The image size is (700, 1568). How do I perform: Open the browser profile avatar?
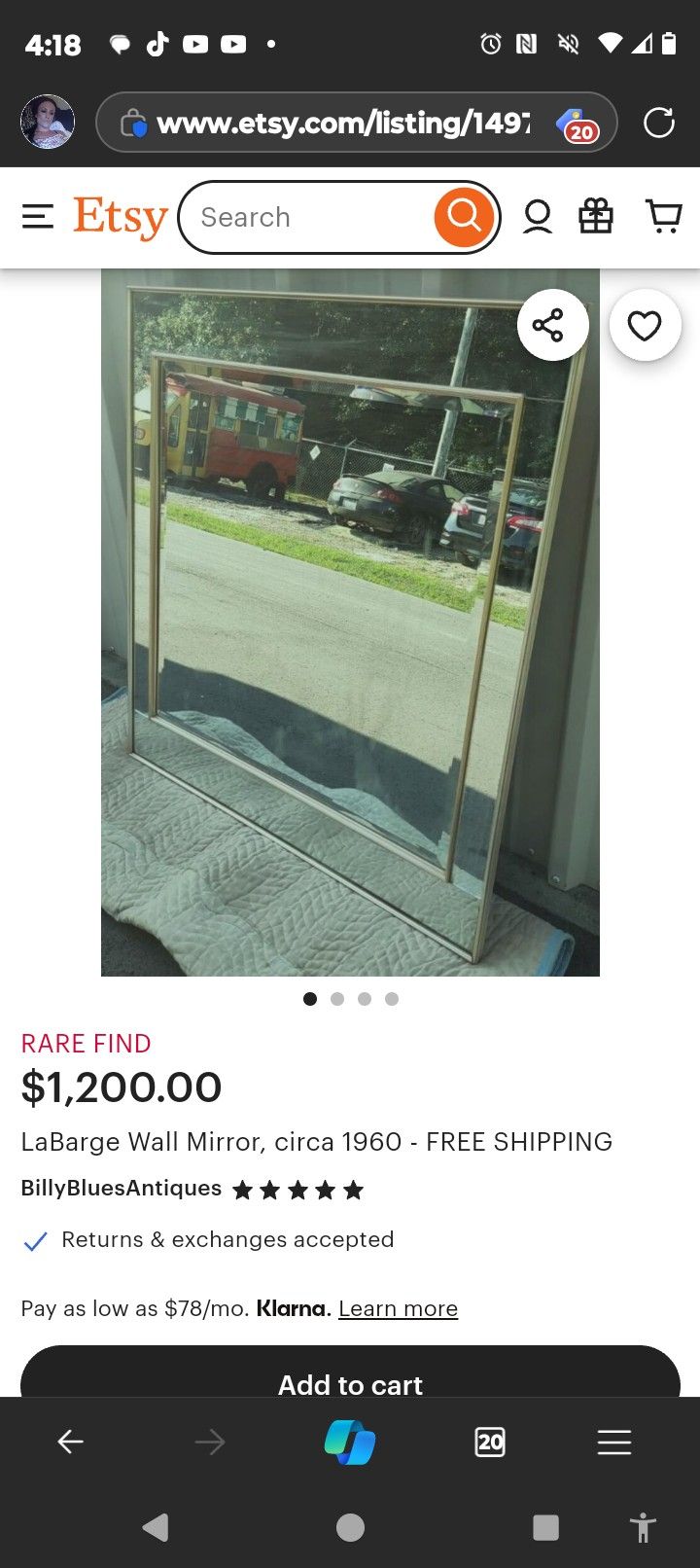(x=48, y=123)
